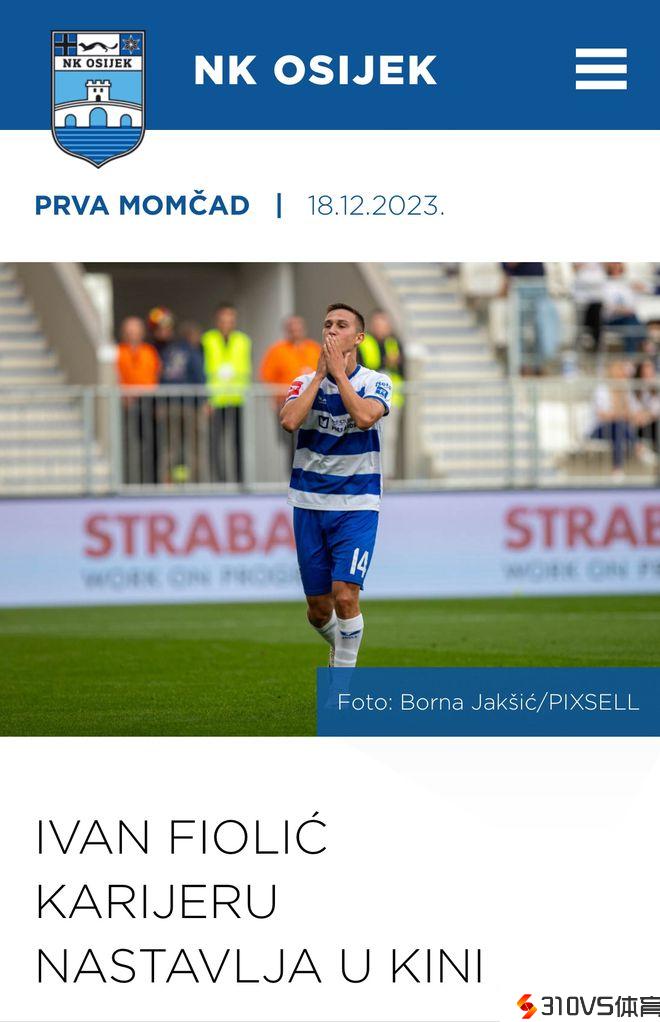Open the Prva momčad category link
The height and width of the screenshot is (1022, 660).
142,206
